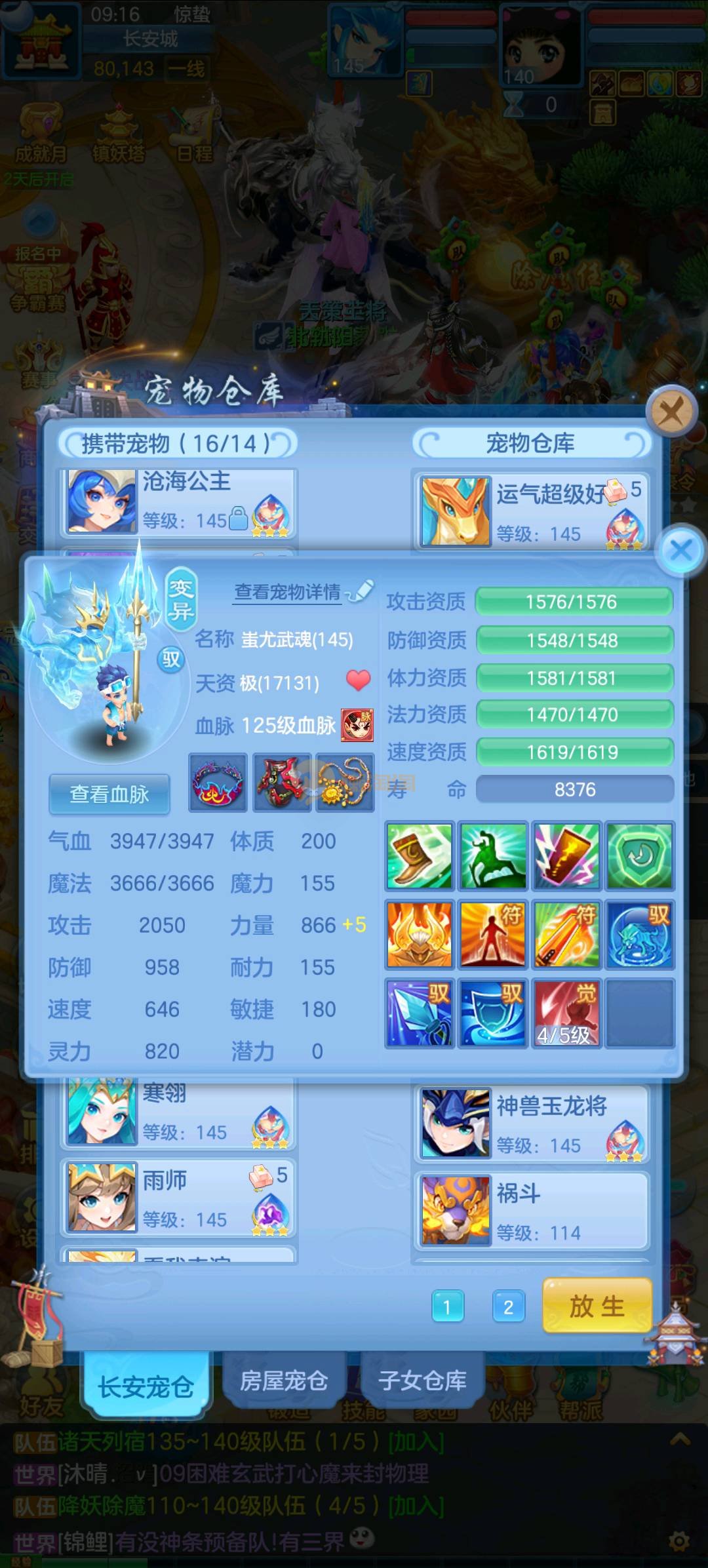The image size is (708, 1568).
Task: Go to warehouse page 1
Action: click(x=448, y=1307)
